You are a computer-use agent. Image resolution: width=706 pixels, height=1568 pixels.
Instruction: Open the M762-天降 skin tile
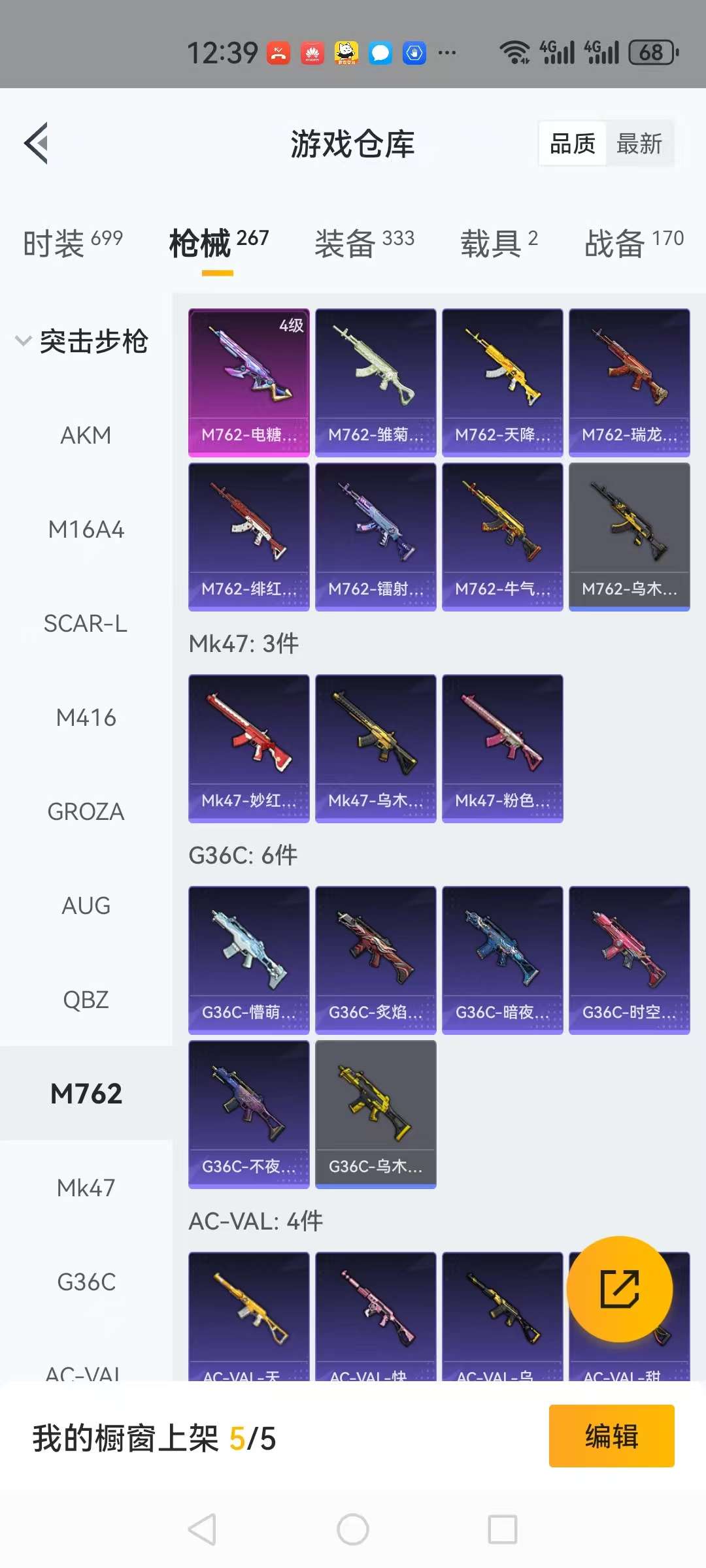[502, 382]
